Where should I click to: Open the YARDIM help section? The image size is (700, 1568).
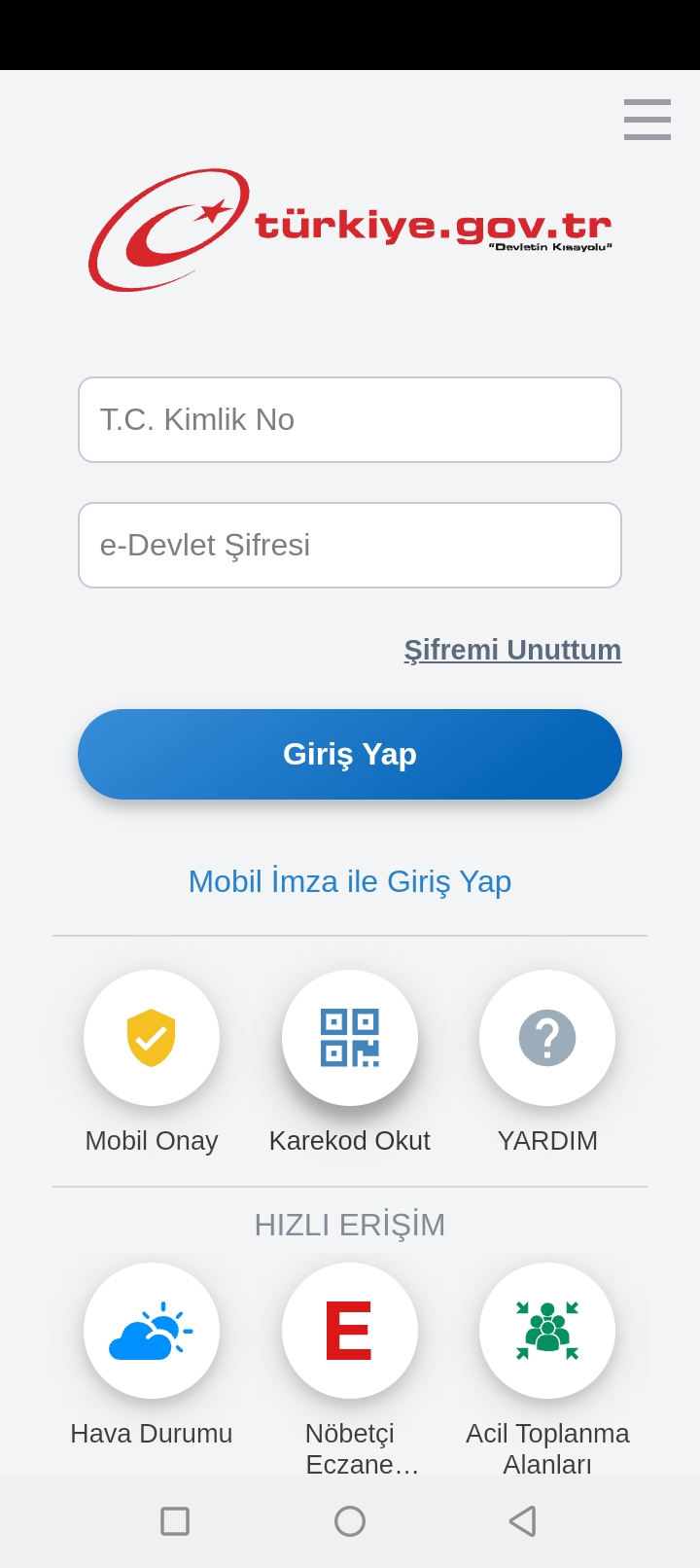pyautogui.click(x=547, y=1038)
